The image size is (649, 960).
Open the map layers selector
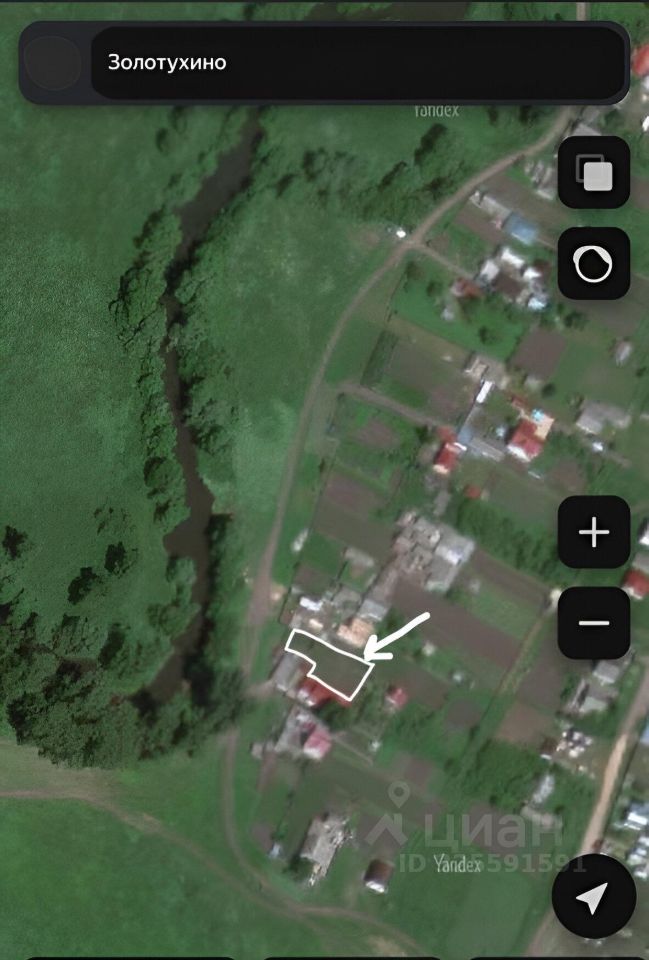594,173
